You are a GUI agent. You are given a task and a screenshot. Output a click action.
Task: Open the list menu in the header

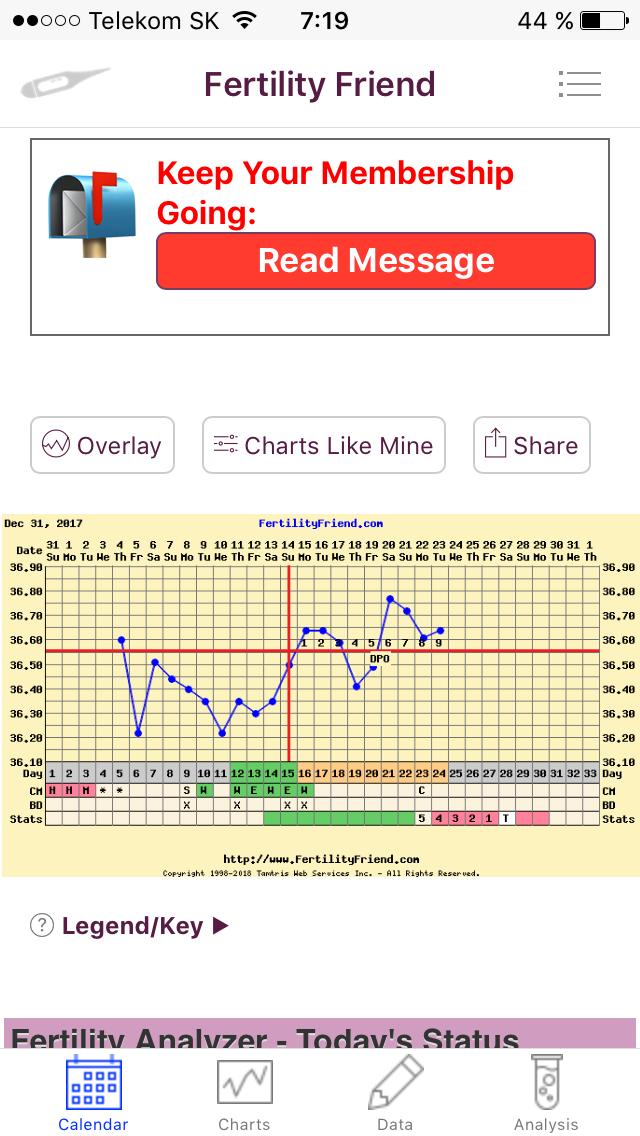(x=580, y=84)
